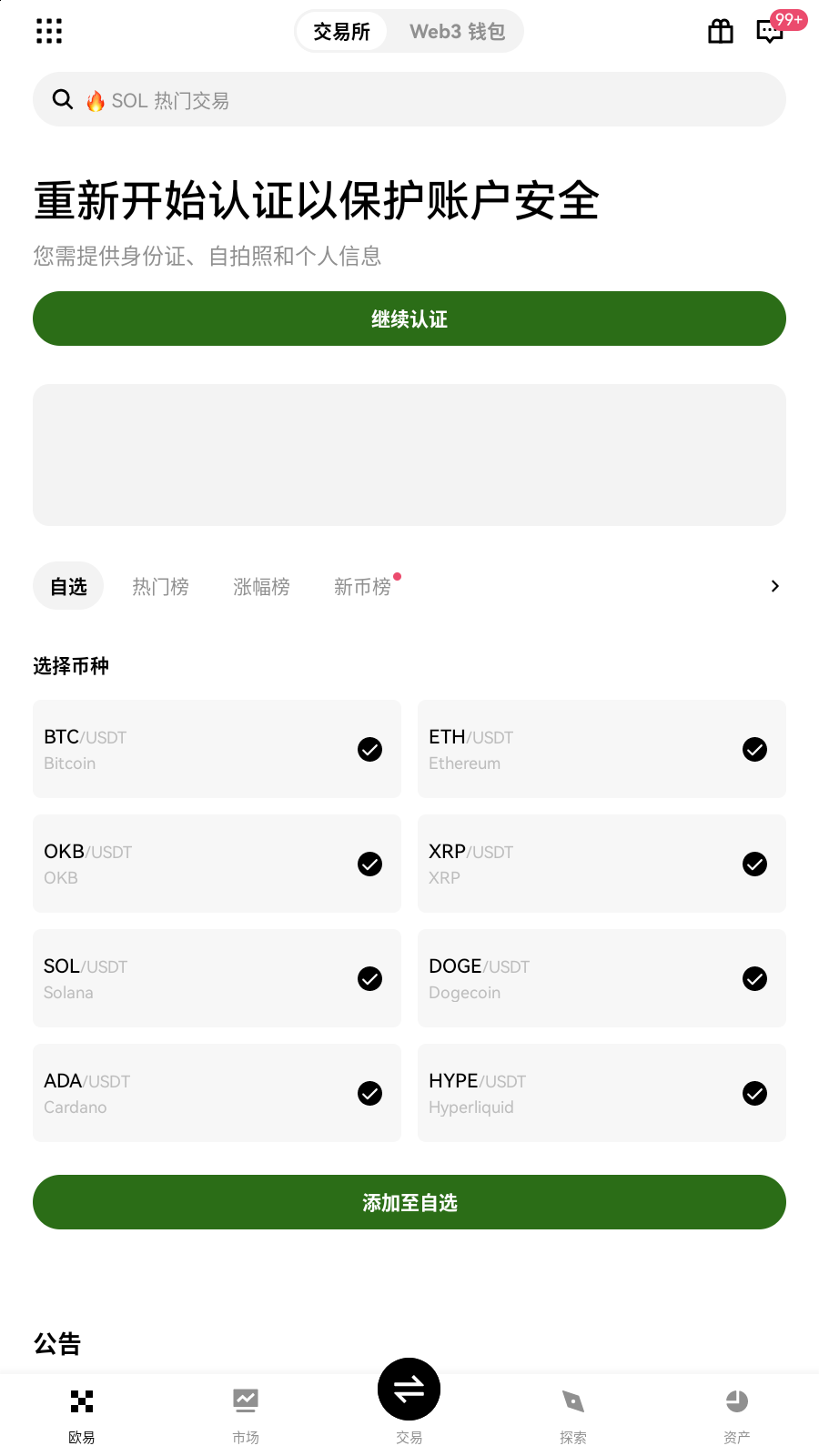Screen dimensions: 819x1456
Task: Click the 添加至自选 button
Action: tap(409, 1202)
